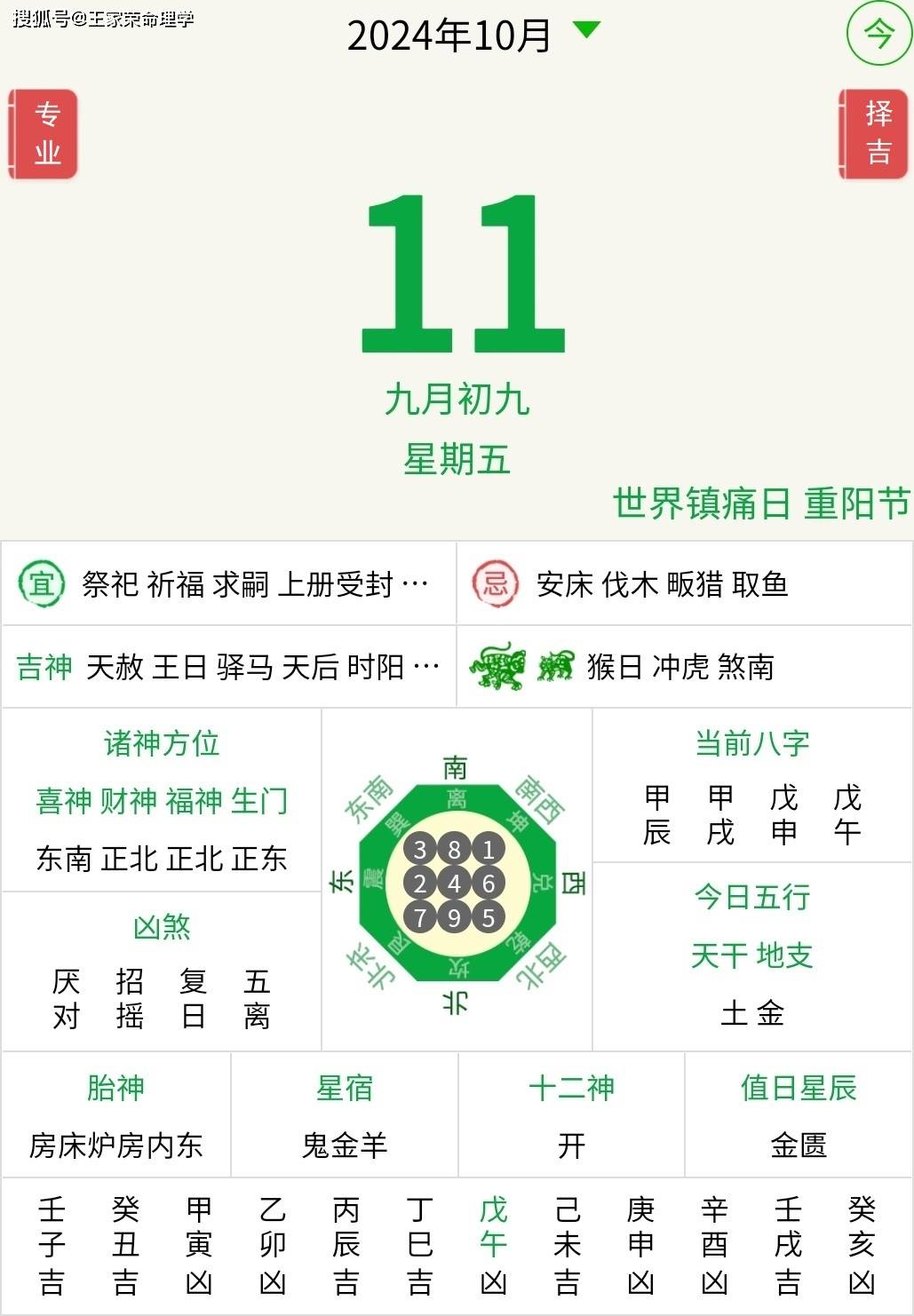This screenshot has width=914, height=1316.
Task: Open the compass direction chart
Action: click(456, 882)
